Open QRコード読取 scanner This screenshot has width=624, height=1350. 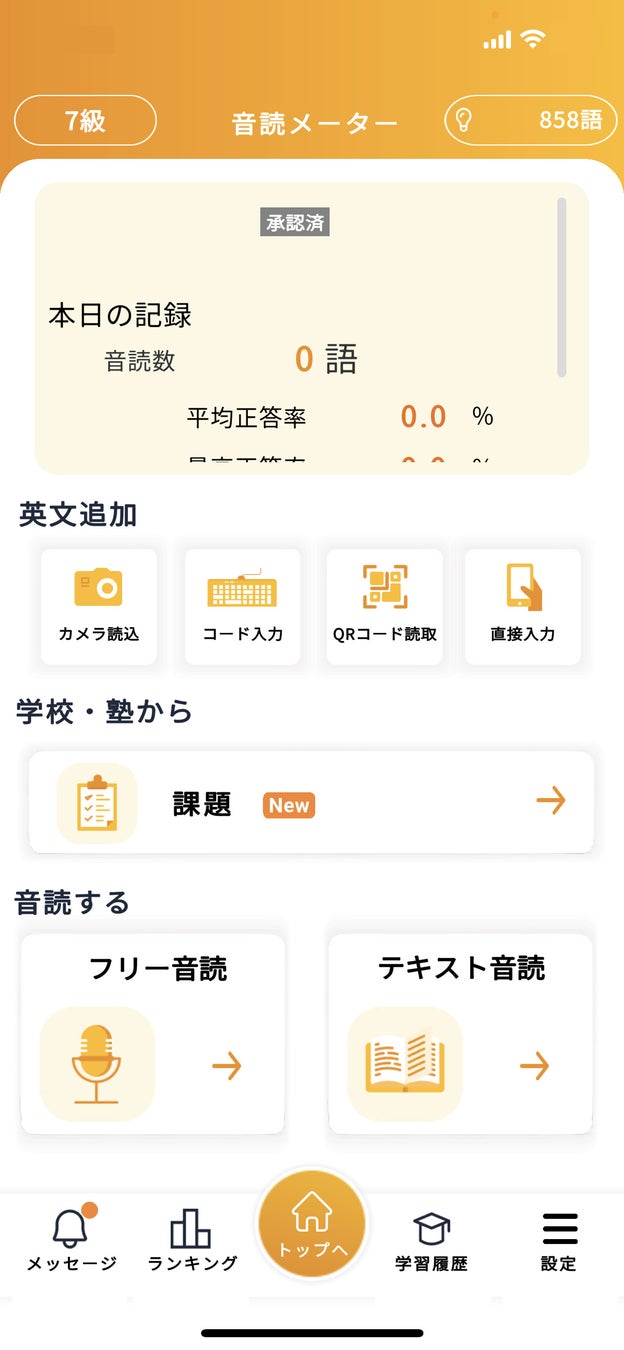[x=385, y=606]
